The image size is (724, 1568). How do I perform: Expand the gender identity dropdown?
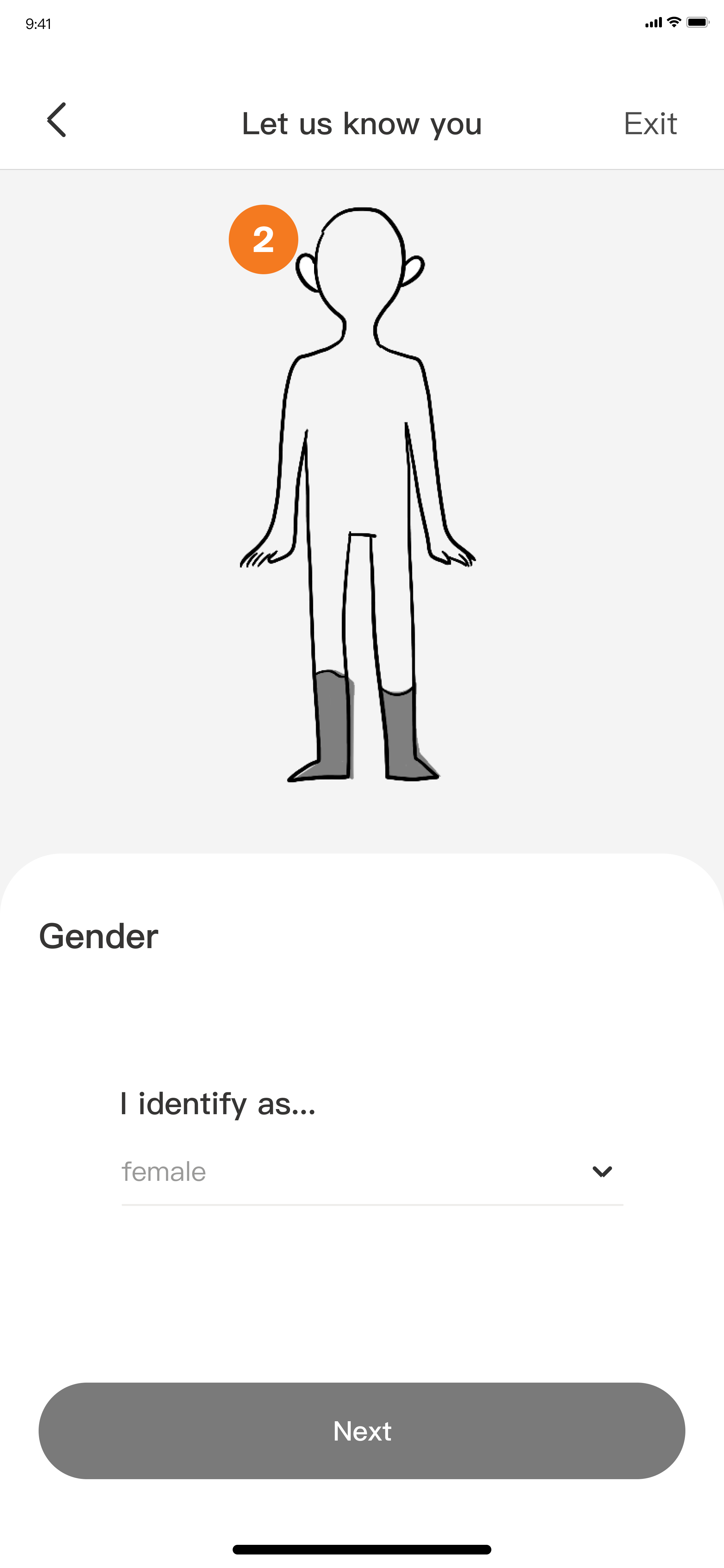(602, 1172)
